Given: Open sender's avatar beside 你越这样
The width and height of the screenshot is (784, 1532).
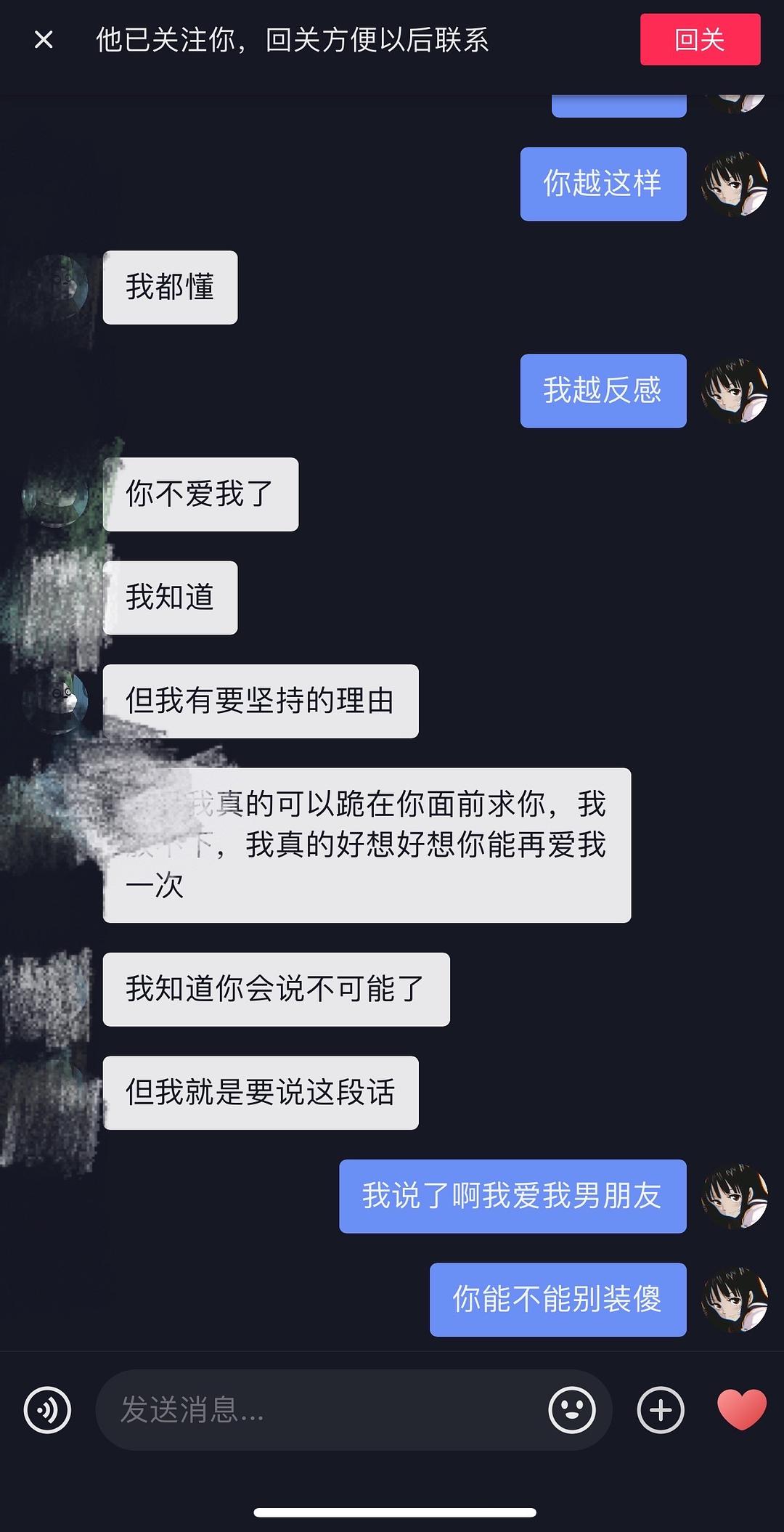Looking at the screenshot, I should tap(735, 184).
